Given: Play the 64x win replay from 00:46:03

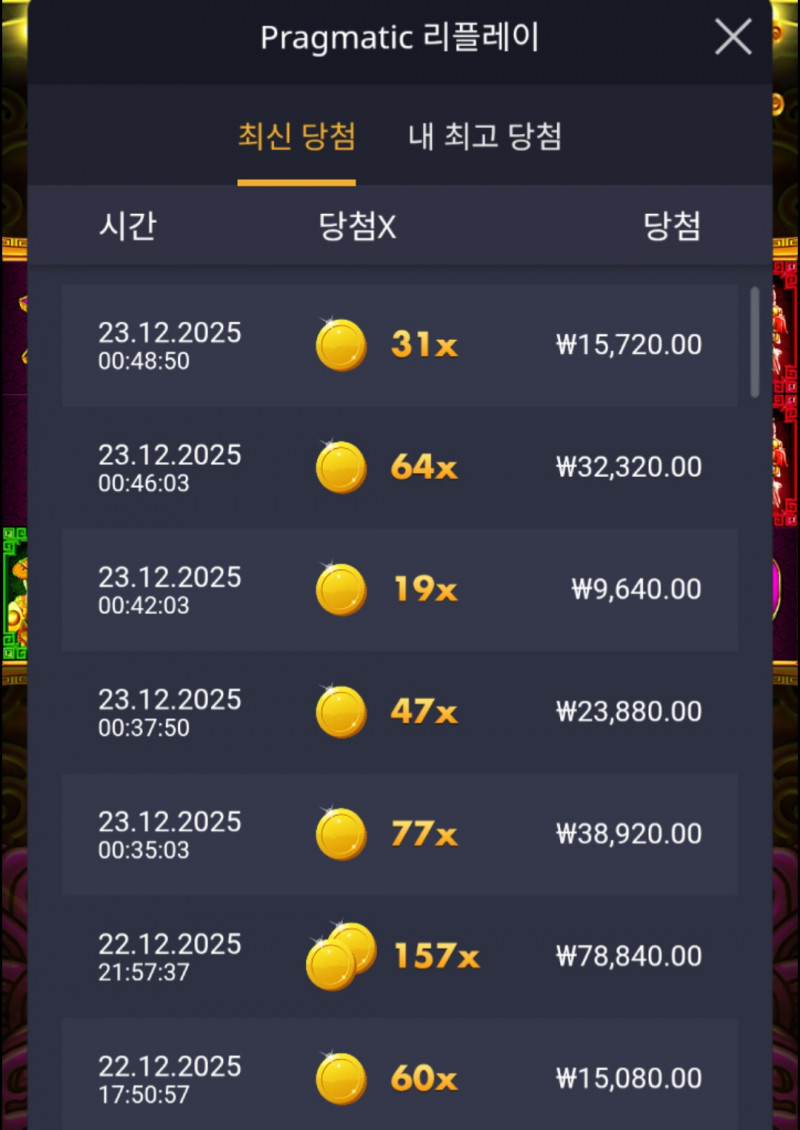Looking at the screenshot, I should pos(400,467).
